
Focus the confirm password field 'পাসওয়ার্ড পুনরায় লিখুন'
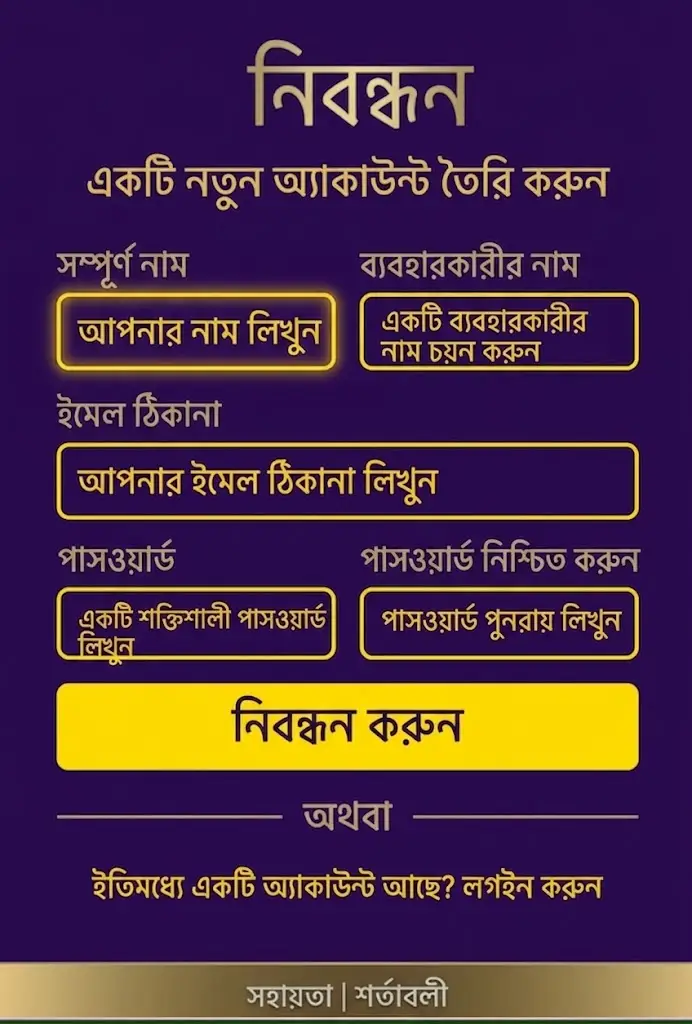point(499,624)
